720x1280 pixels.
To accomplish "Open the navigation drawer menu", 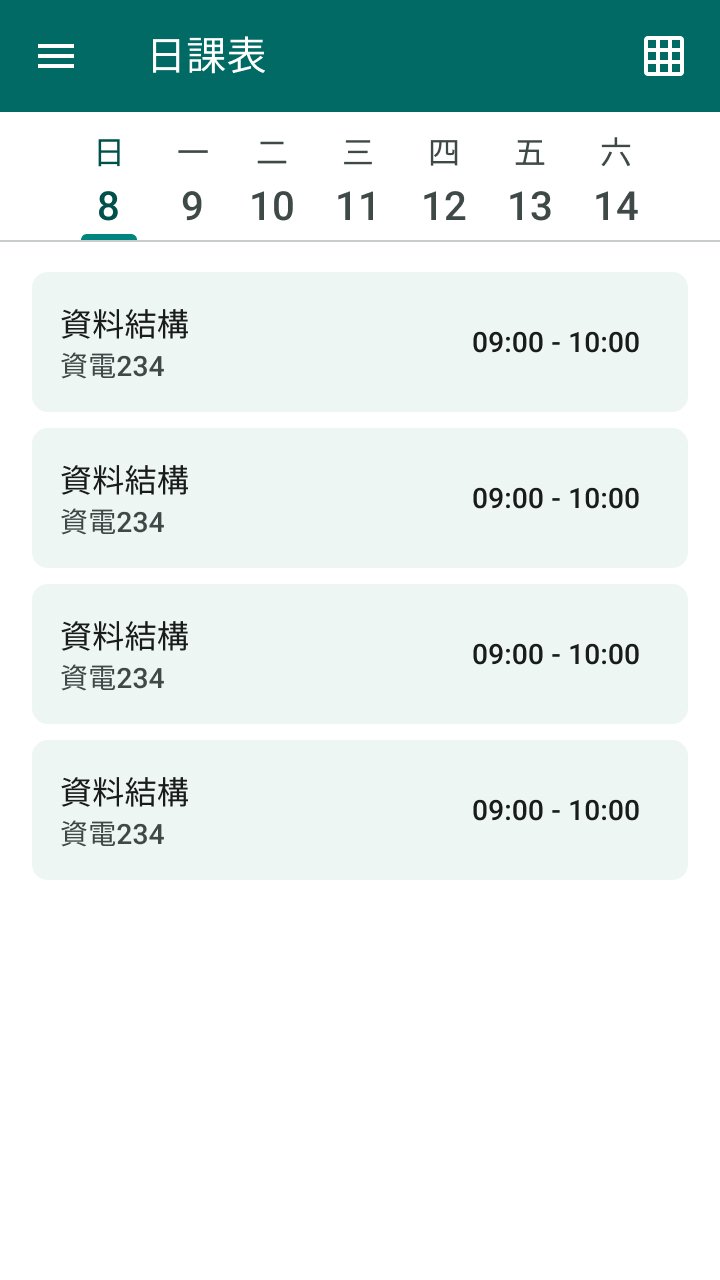I will pos(56,56).
